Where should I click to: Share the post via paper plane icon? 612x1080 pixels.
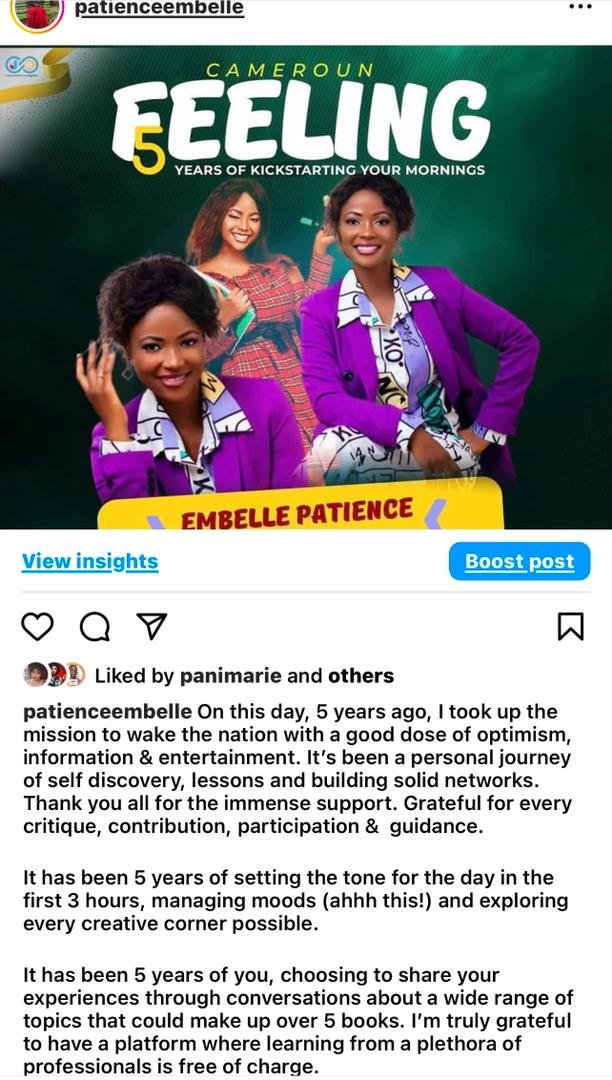(150, 626)
